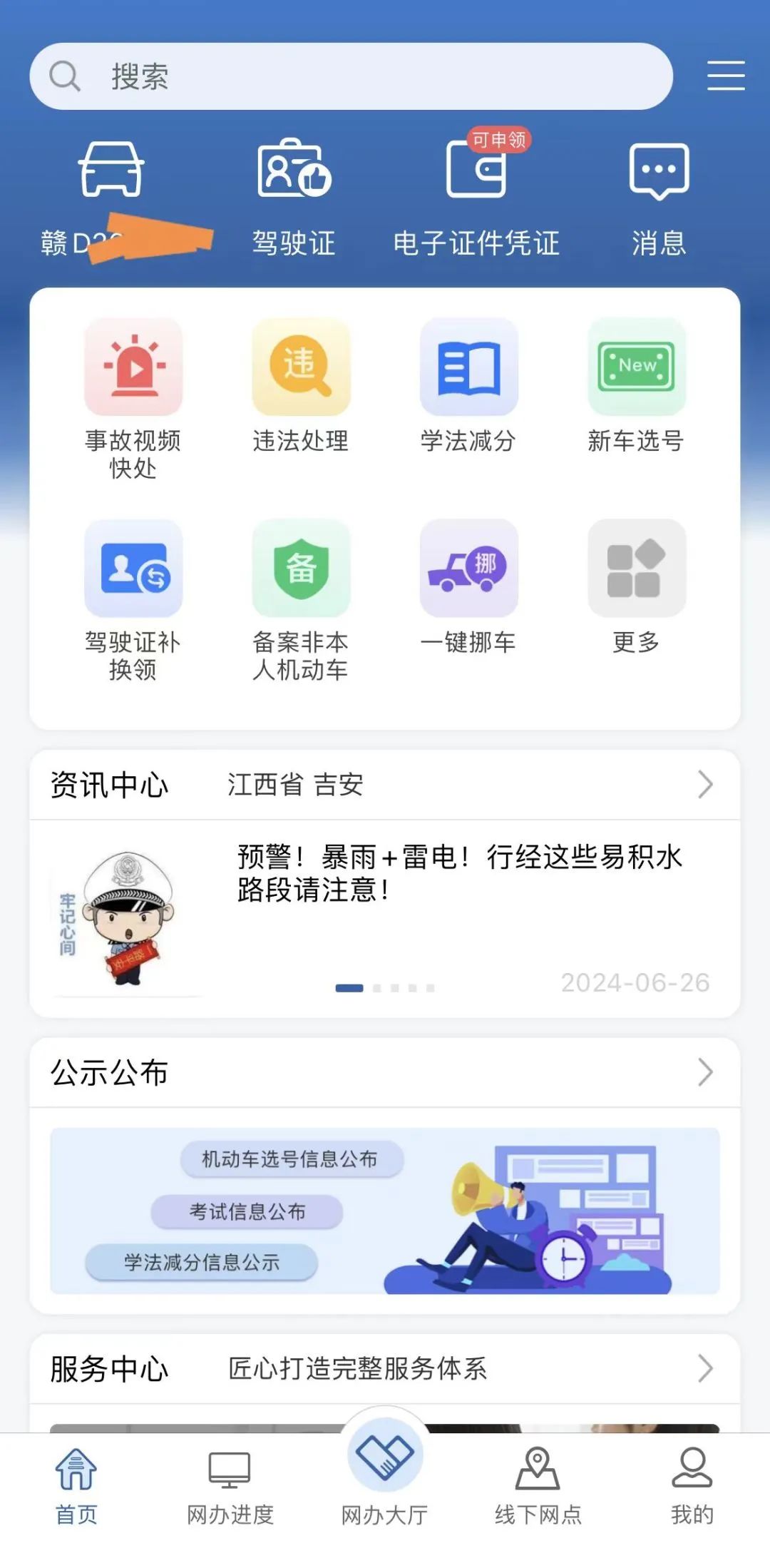Open 电子证件凭证 electronic certificates
This screenshot has width=770, height=1568.
coord(476,196)
